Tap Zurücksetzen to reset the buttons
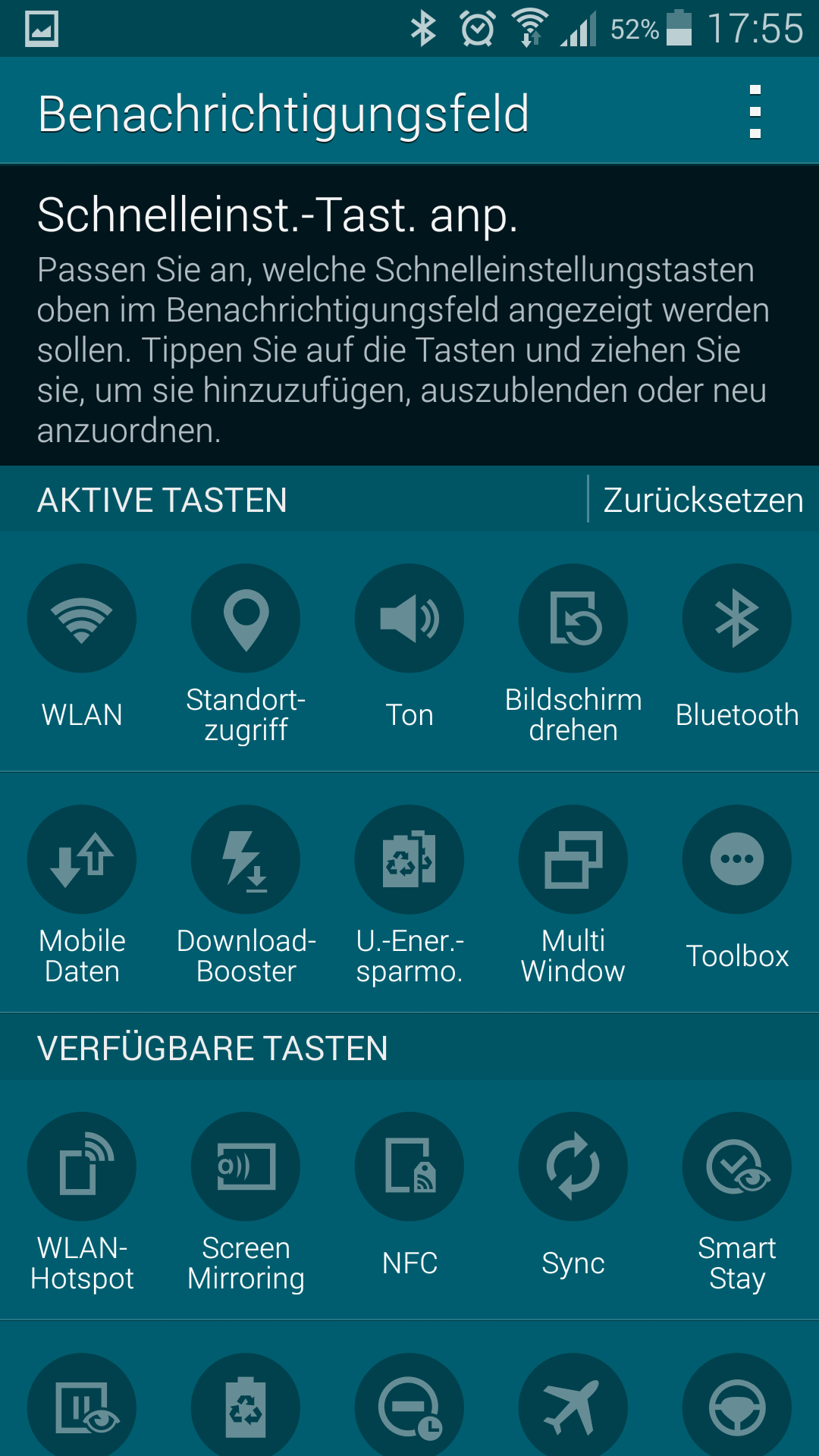819x1456 pixels. (702, 500)
